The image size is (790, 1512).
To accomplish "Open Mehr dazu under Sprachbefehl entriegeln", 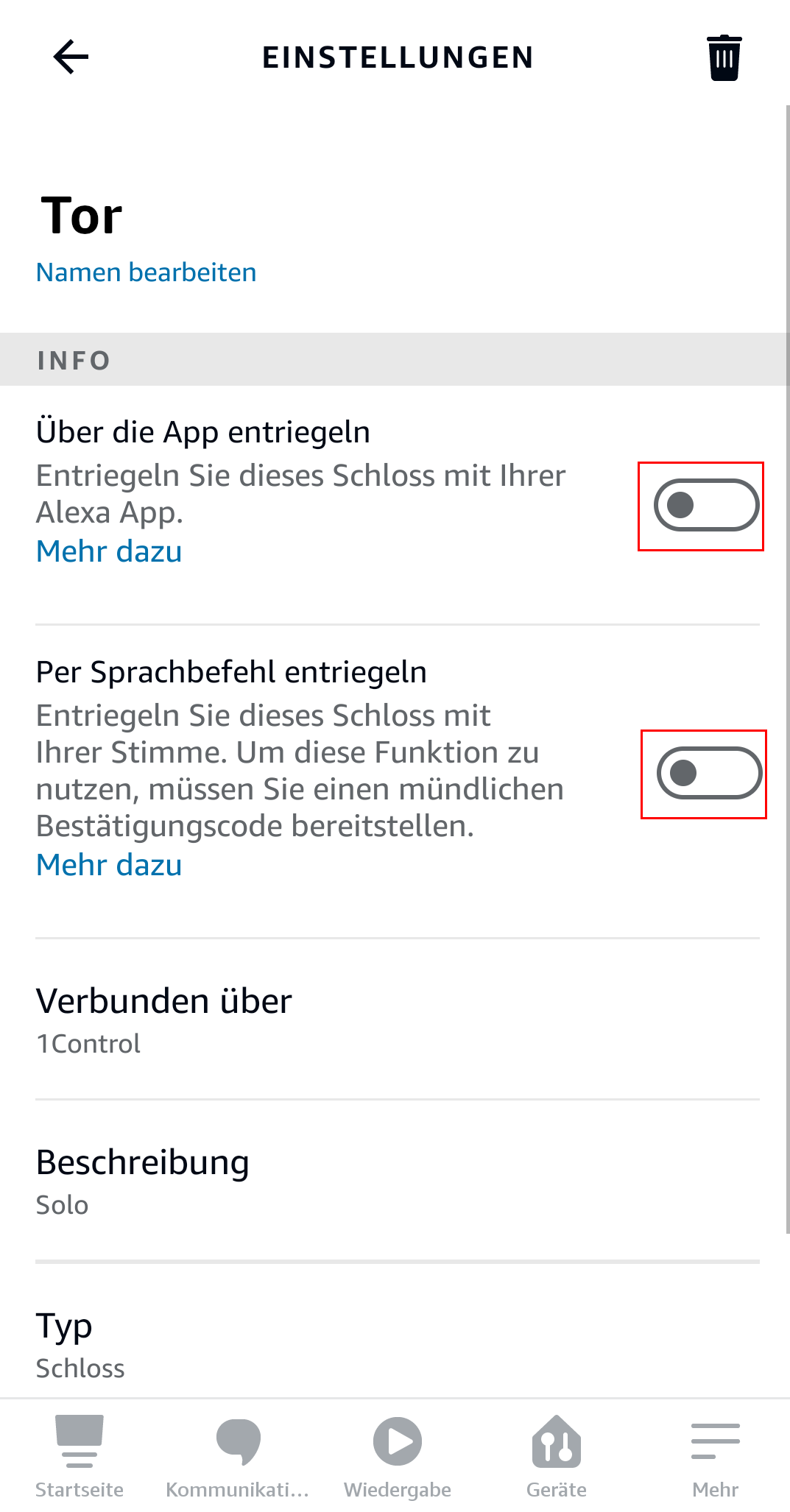I will [109, 865].
